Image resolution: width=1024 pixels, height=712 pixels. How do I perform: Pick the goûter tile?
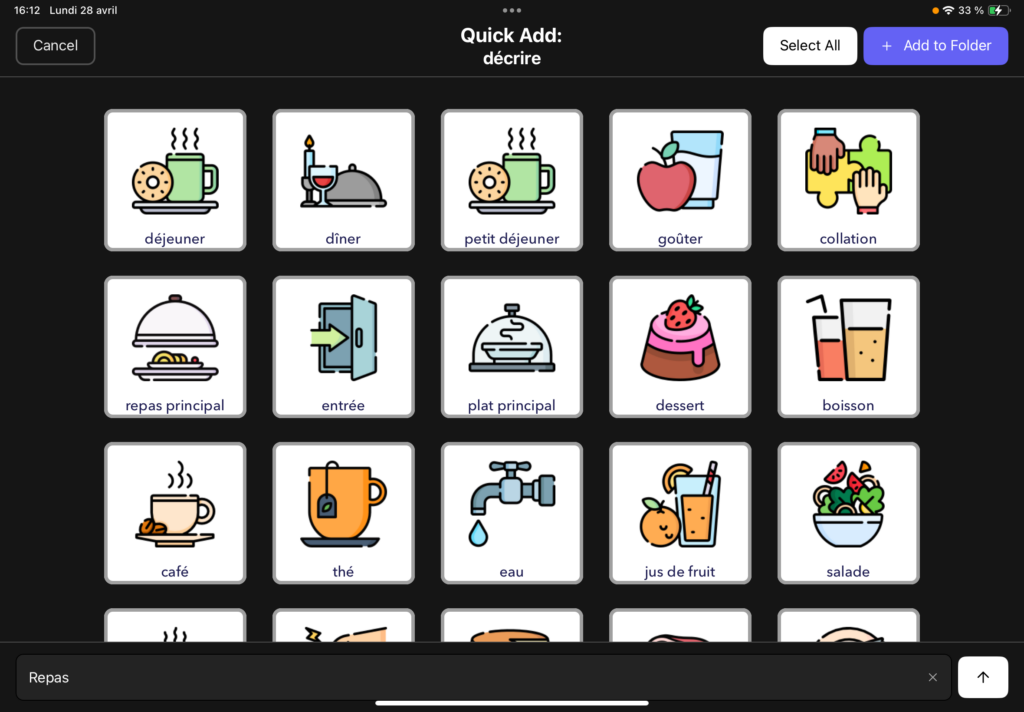(x=679, y=180)
